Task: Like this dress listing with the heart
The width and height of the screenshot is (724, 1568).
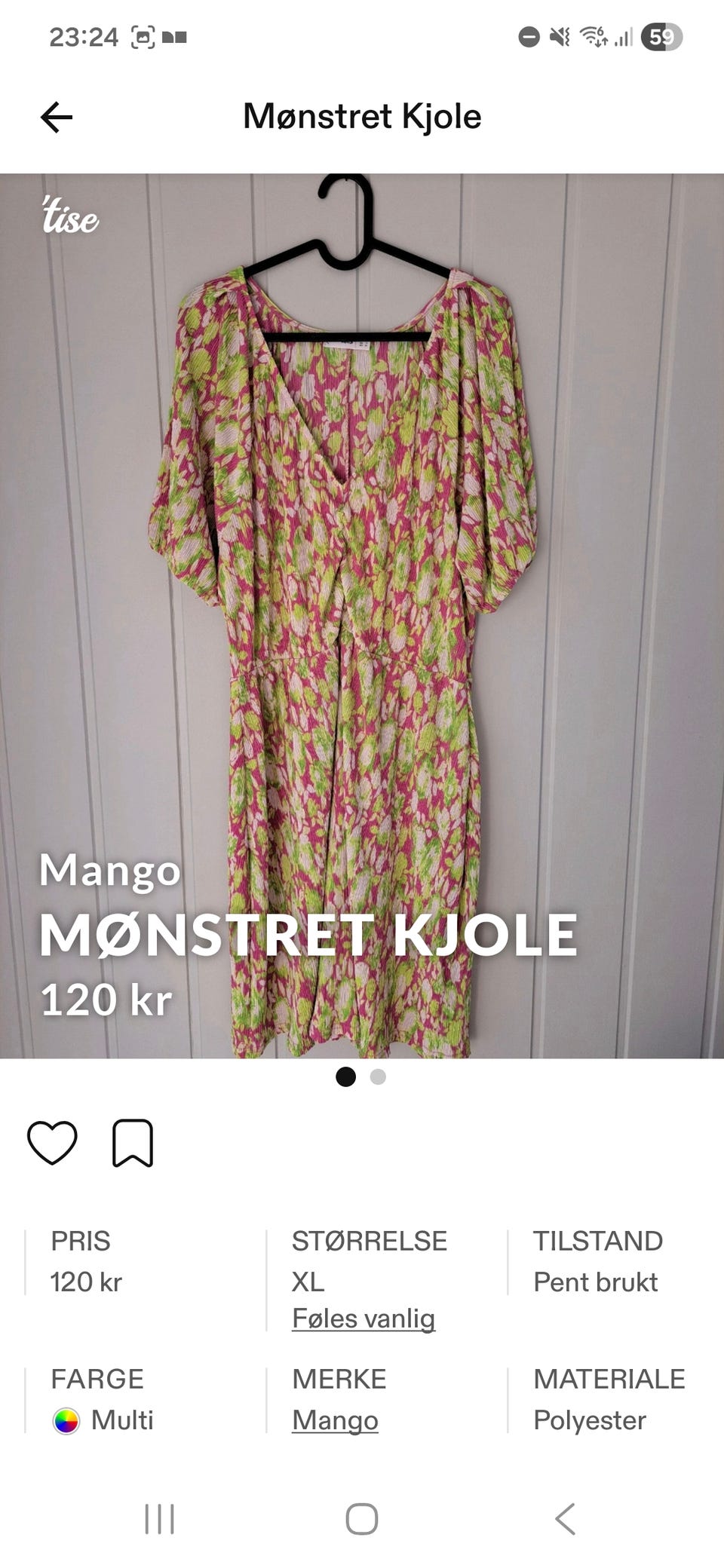Action: pyautogui.click(x=52, y=1143)
